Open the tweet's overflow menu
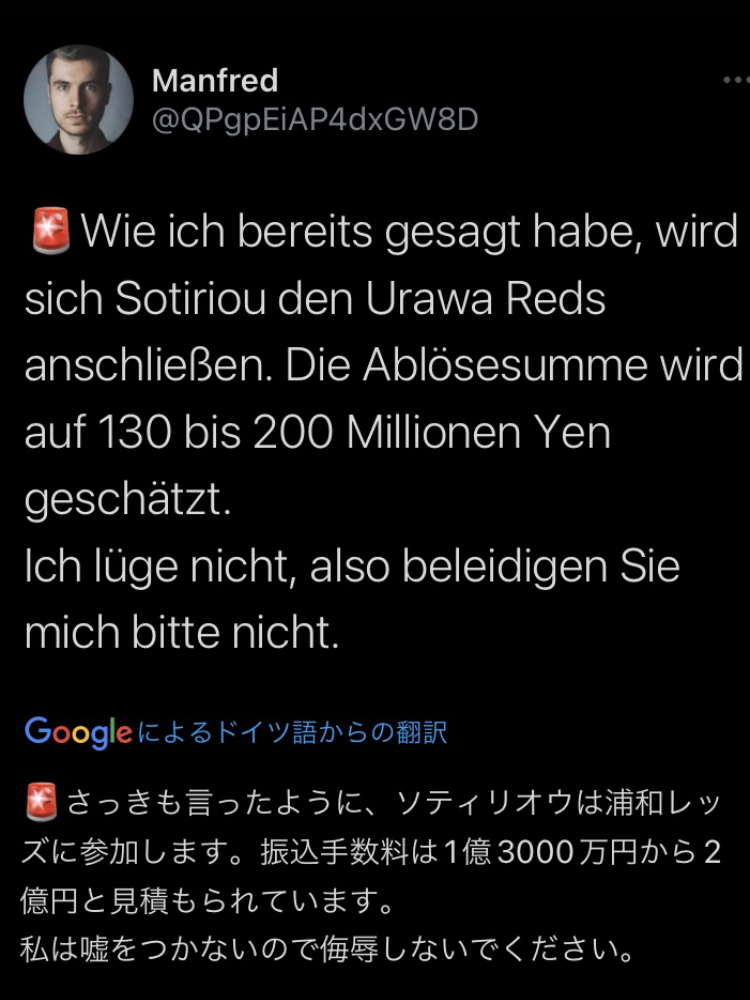 click(736, 80)
